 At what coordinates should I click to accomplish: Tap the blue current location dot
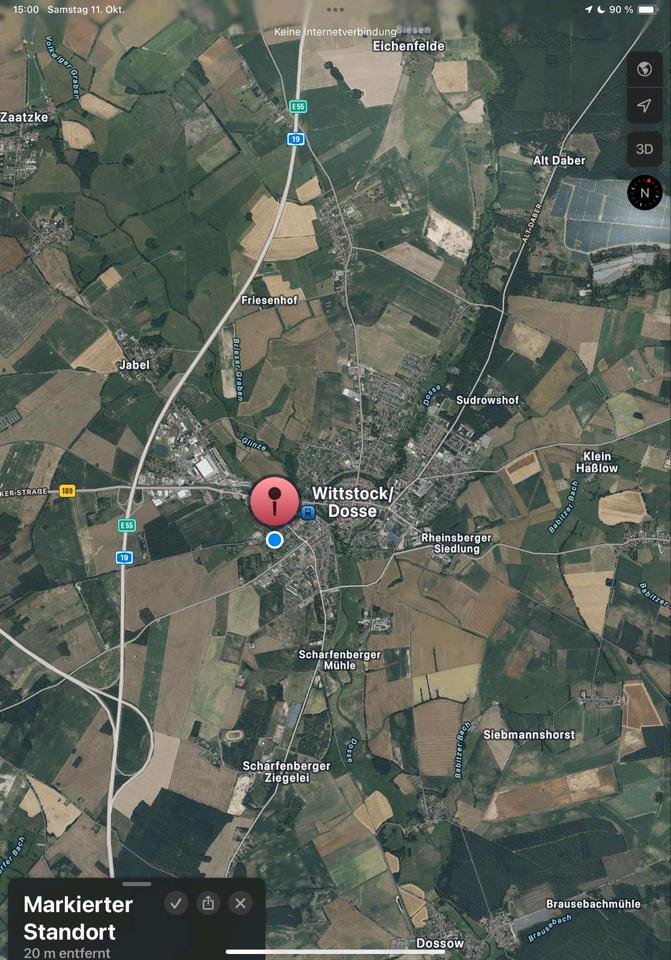[x=275, y=540]
